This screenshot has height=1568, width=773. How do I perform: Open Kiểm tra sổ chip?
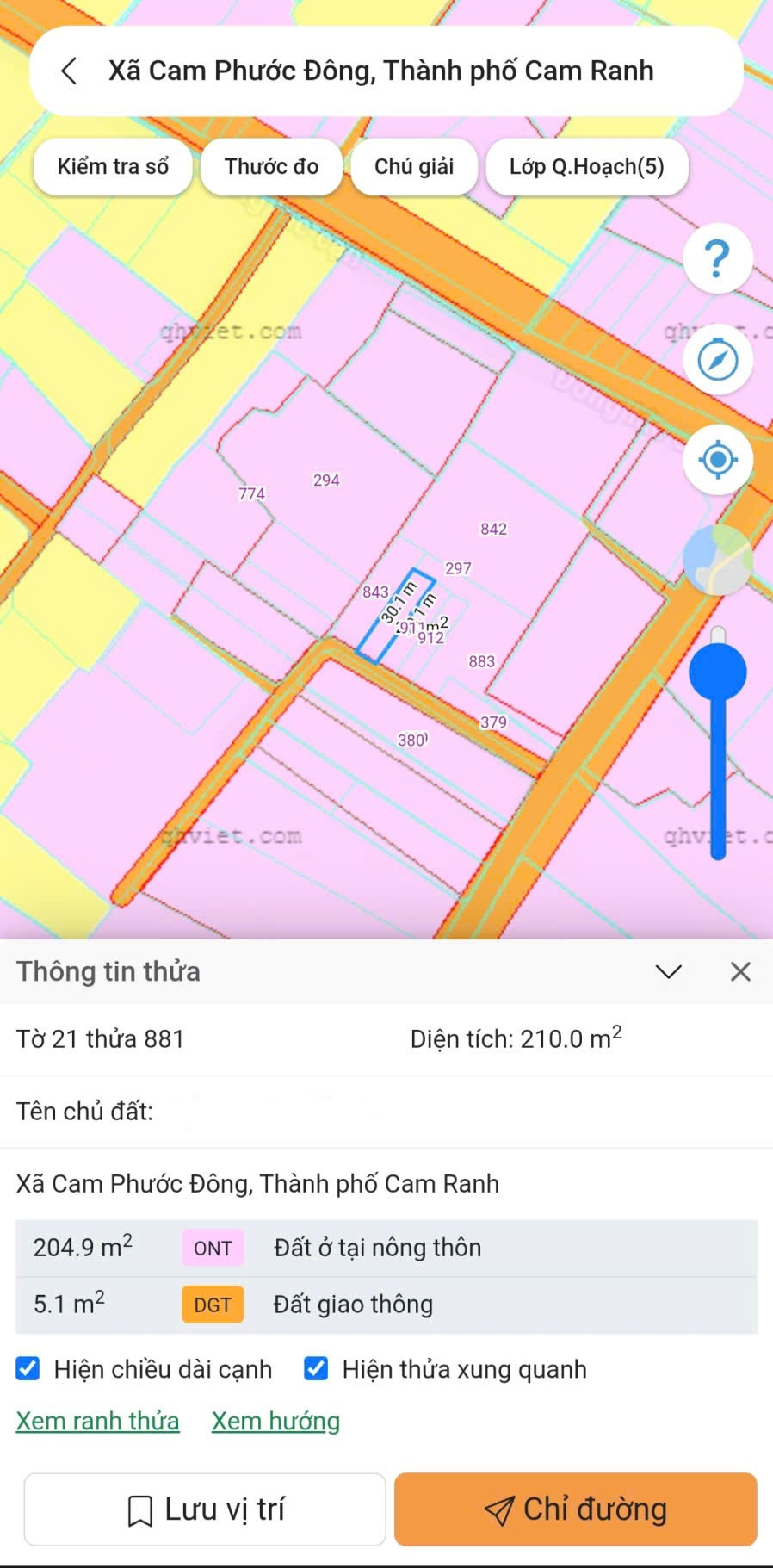[x=113, y=167]
